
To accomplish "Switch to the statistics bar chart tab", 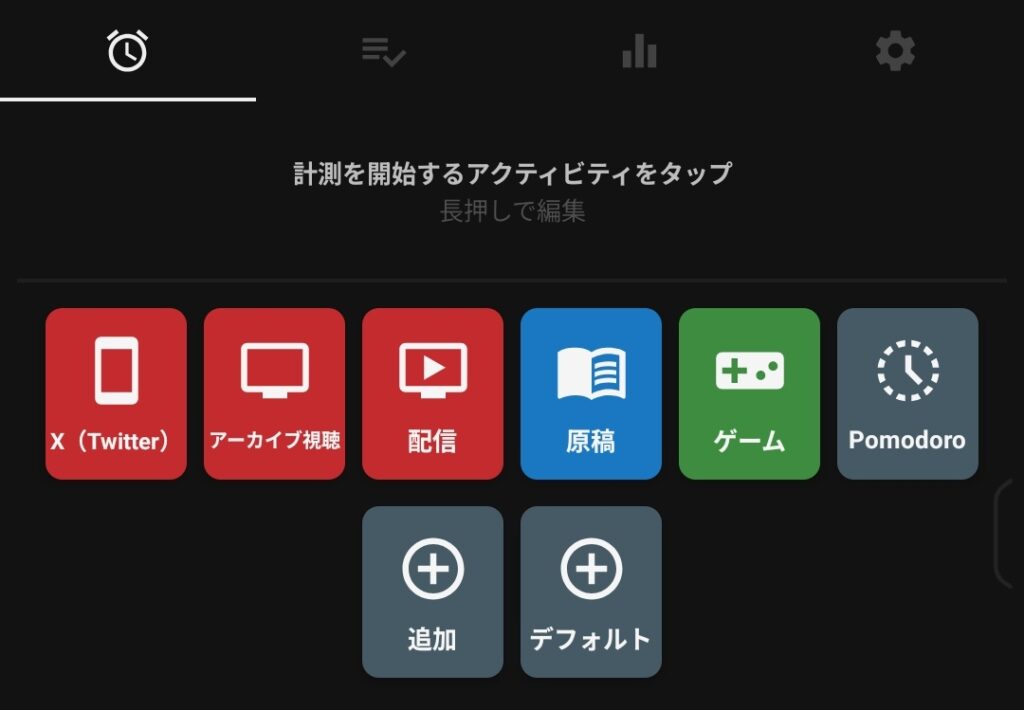I will 639,51.
